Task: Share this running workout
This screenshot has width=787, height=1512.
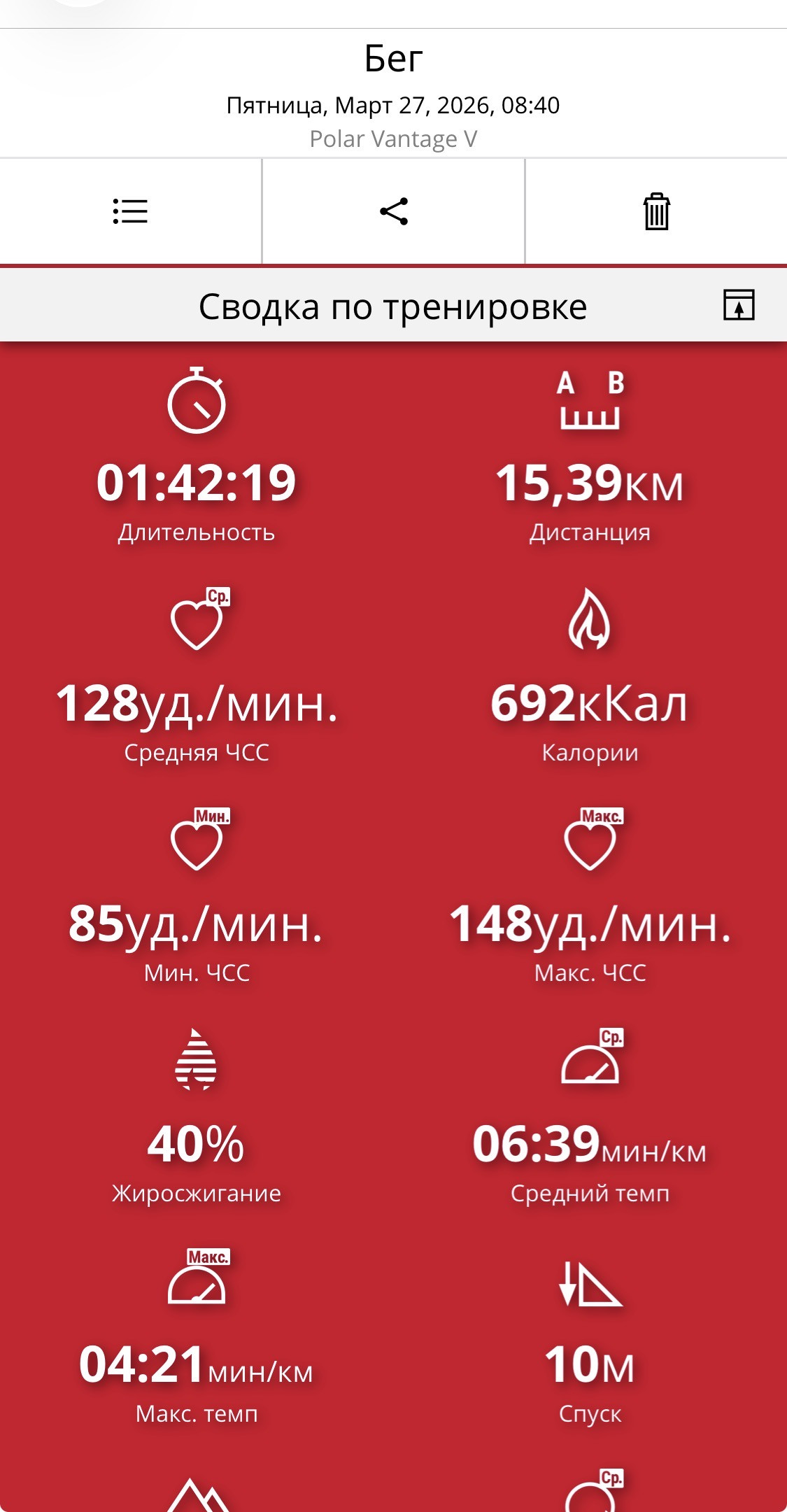Action: (394, 211)
